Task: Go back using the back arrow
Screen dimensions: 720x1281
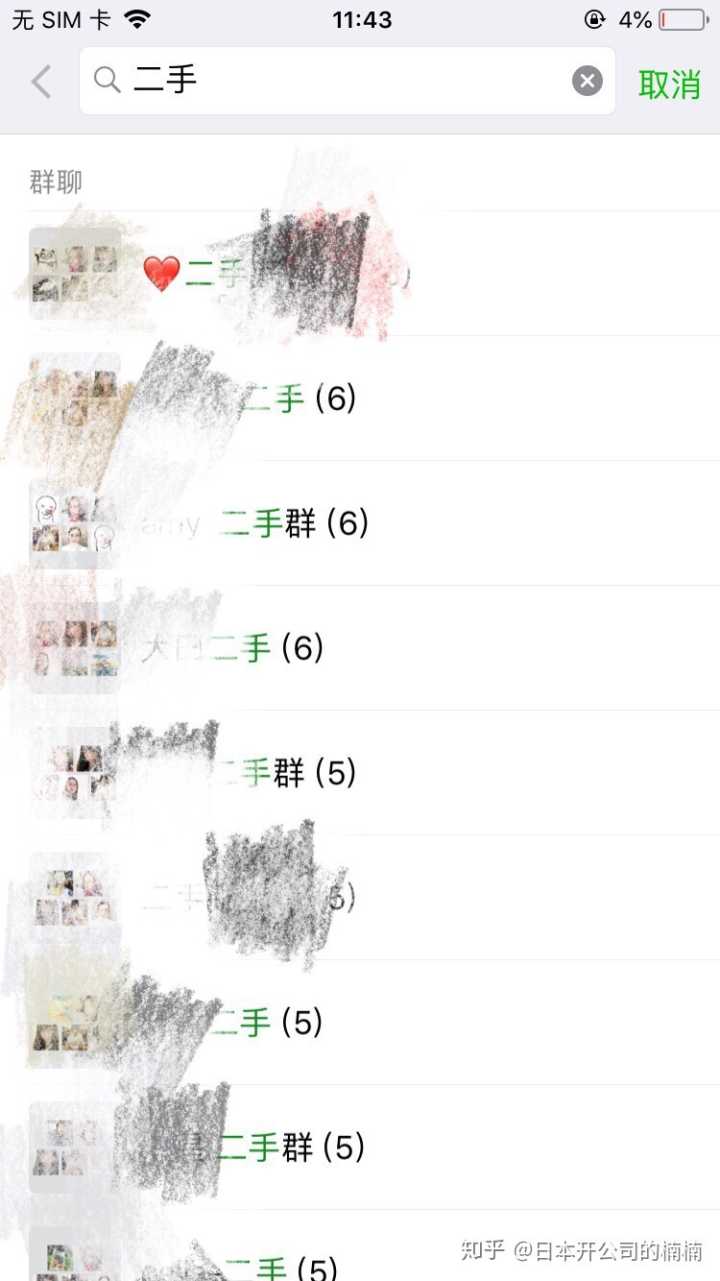Action: (x=41, y=82)
